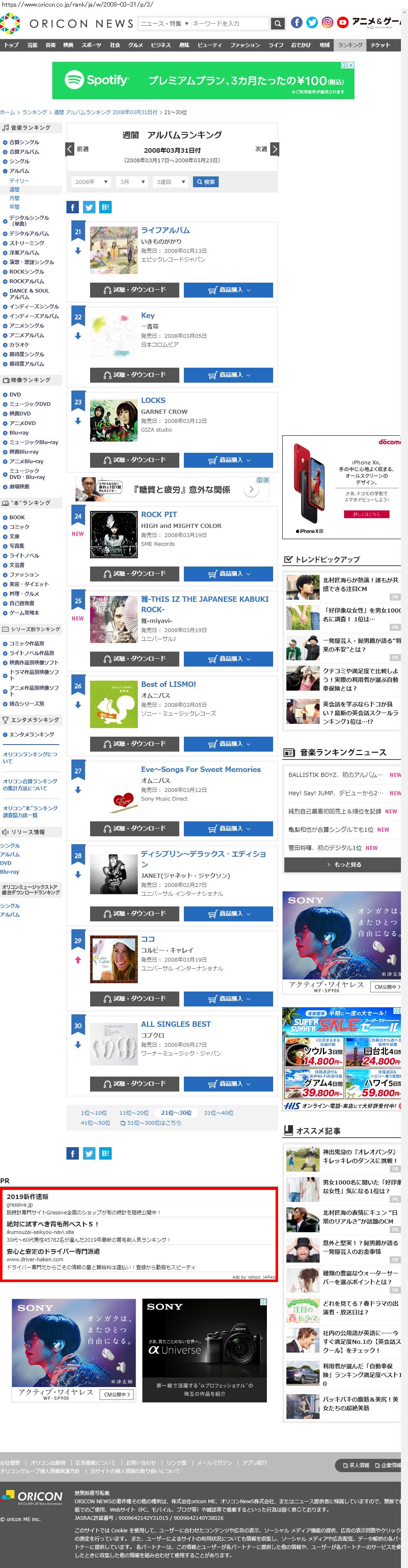Open the 3月 month dropdown
The width and height of the screenshot is (408, 1568).
click(132, 182)
